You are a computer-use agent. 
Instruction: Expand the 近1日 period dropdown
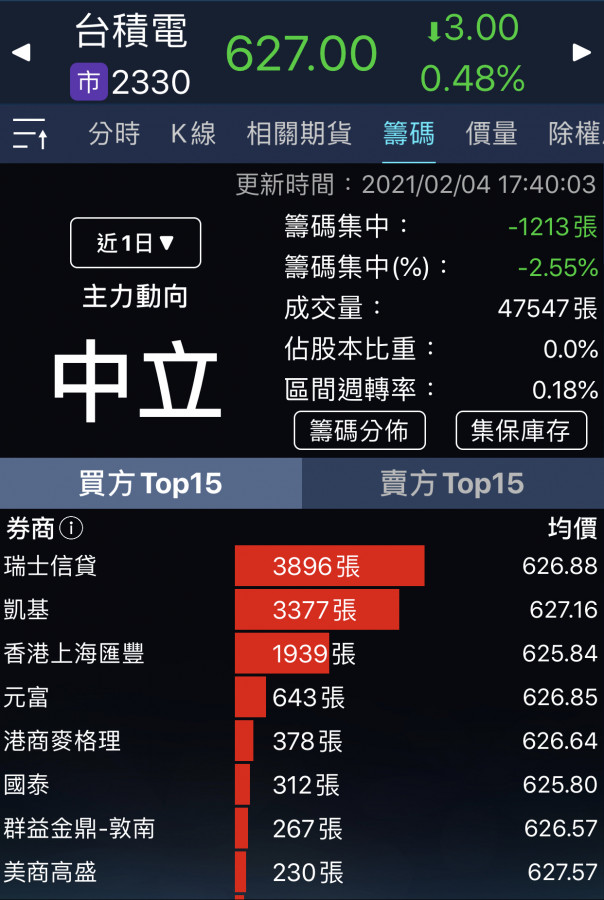tap(135, 243)
